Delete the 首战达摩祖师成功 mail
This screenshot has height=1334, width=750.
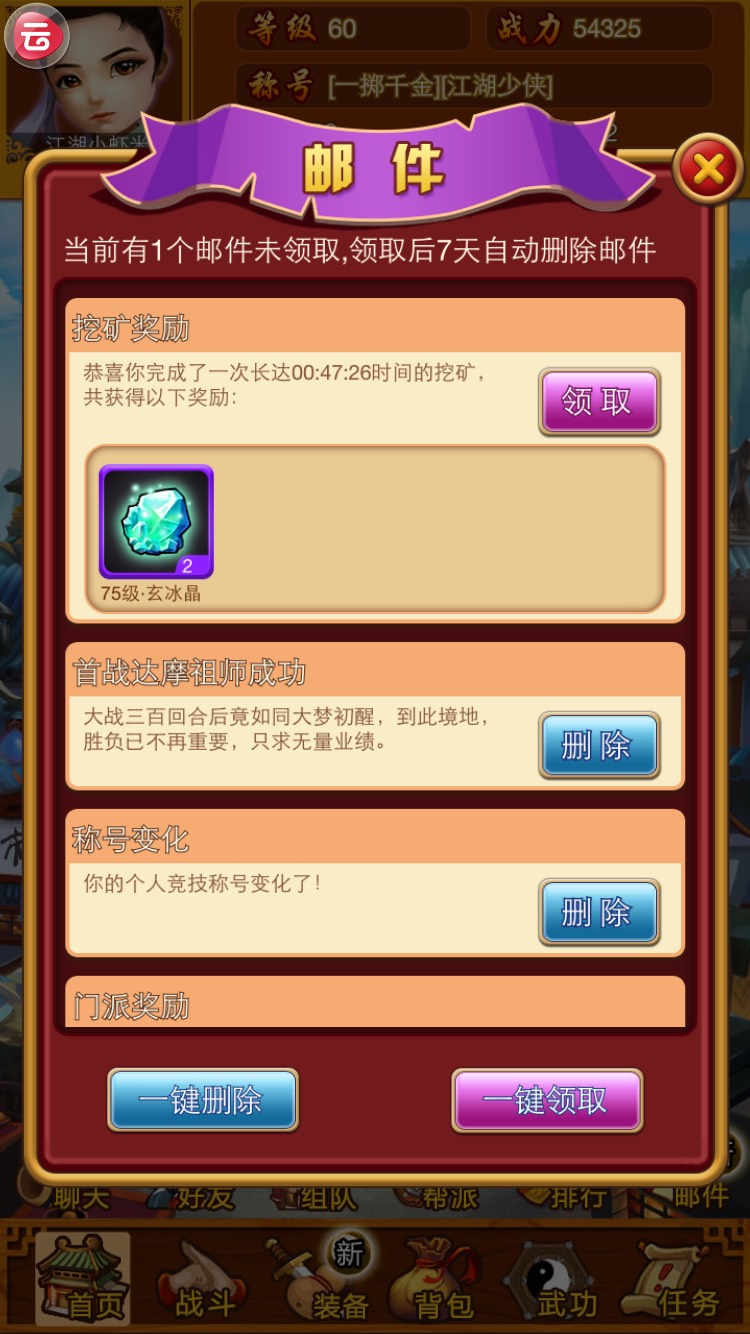[599, 745]
